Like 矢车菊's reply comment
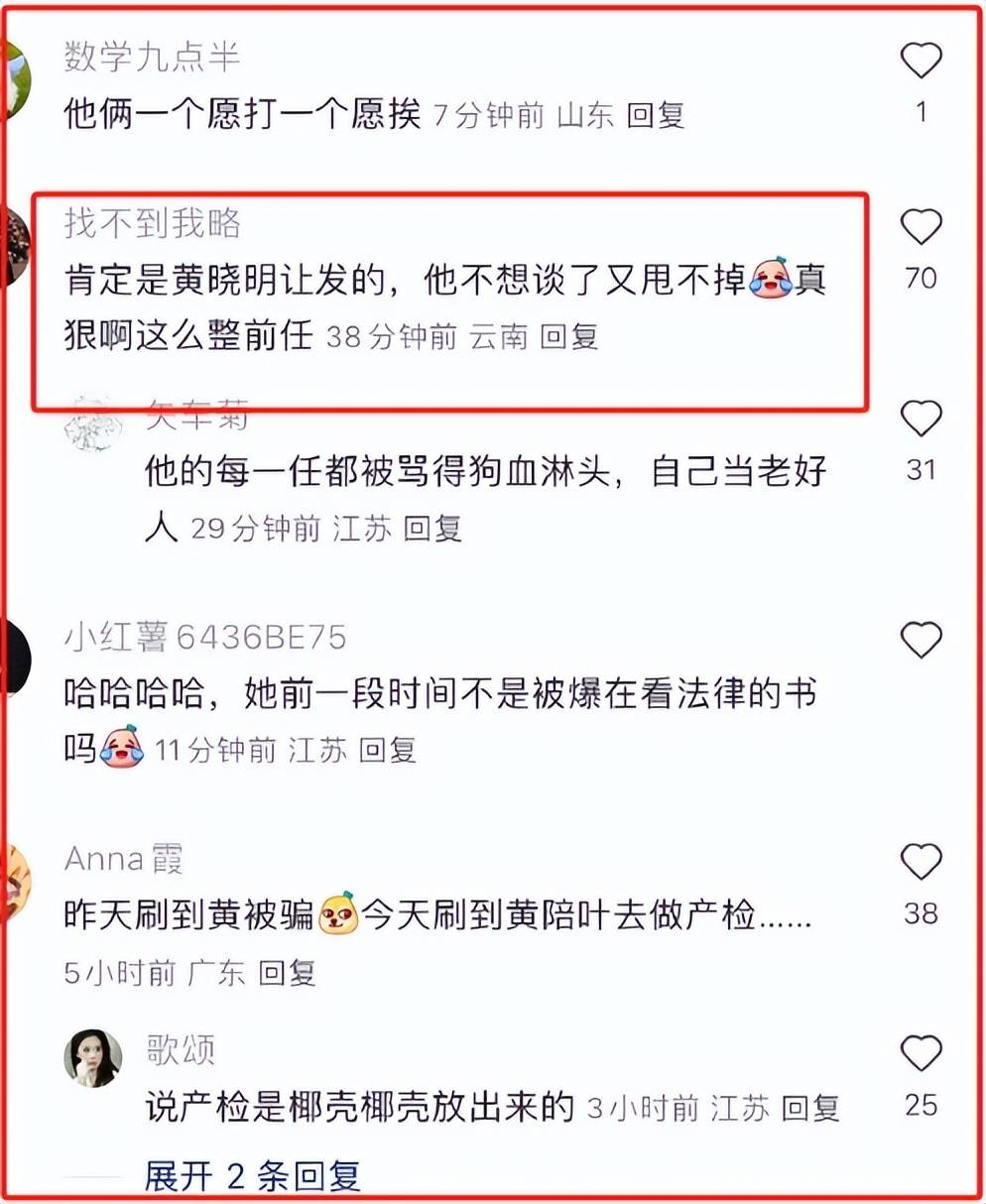 coord(921,420)
